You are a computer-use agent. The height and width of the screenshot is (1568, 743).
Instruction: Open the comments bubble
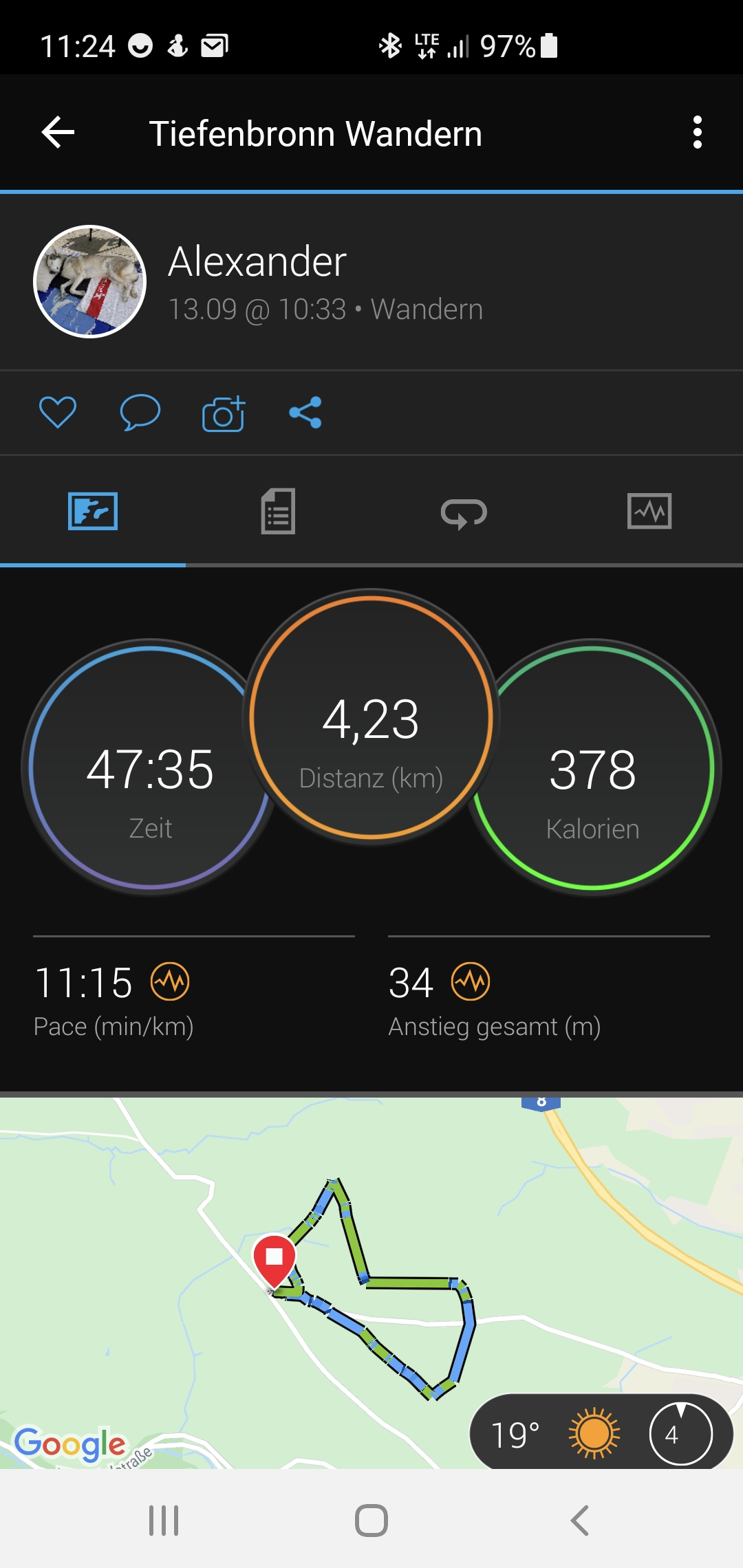(140, 413)
